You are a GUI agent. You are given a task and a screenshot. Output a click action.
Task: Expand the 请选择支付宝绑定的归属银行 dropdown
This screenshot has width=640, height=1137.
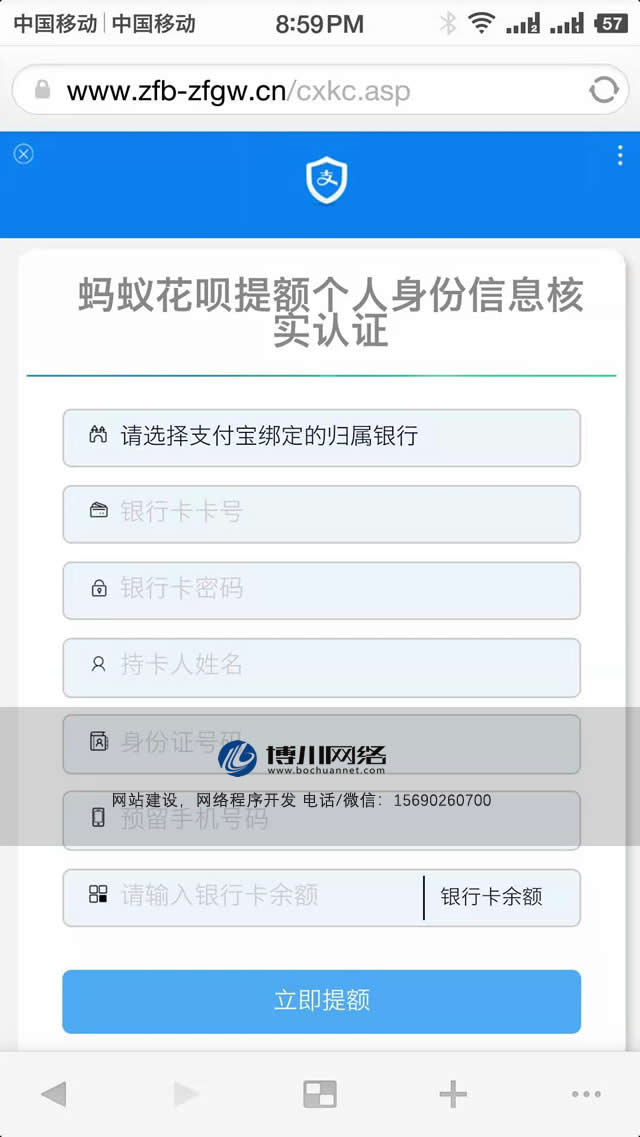pyautogui.click(x=321, y=437)
